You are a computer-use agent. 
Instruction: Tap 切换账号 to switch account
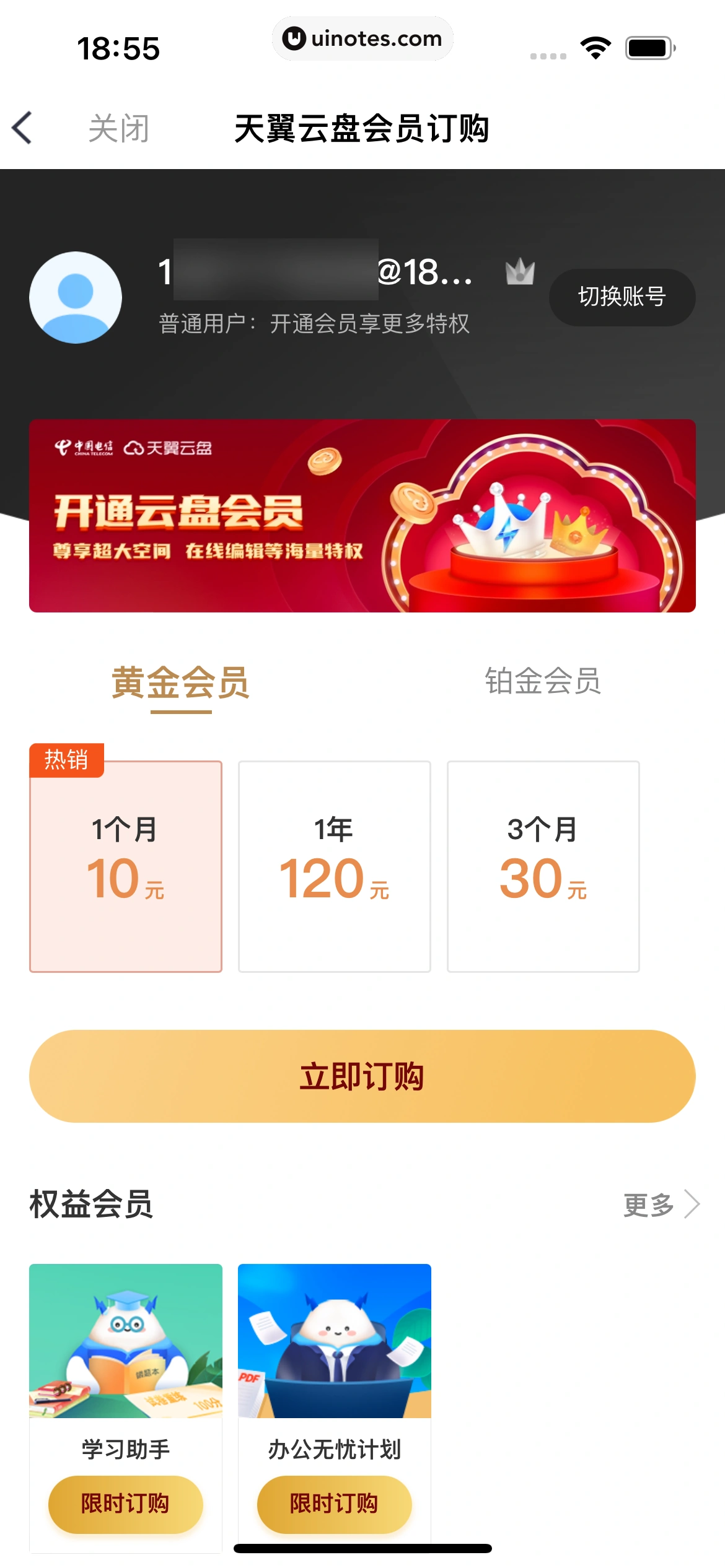(x=622, y=297)
